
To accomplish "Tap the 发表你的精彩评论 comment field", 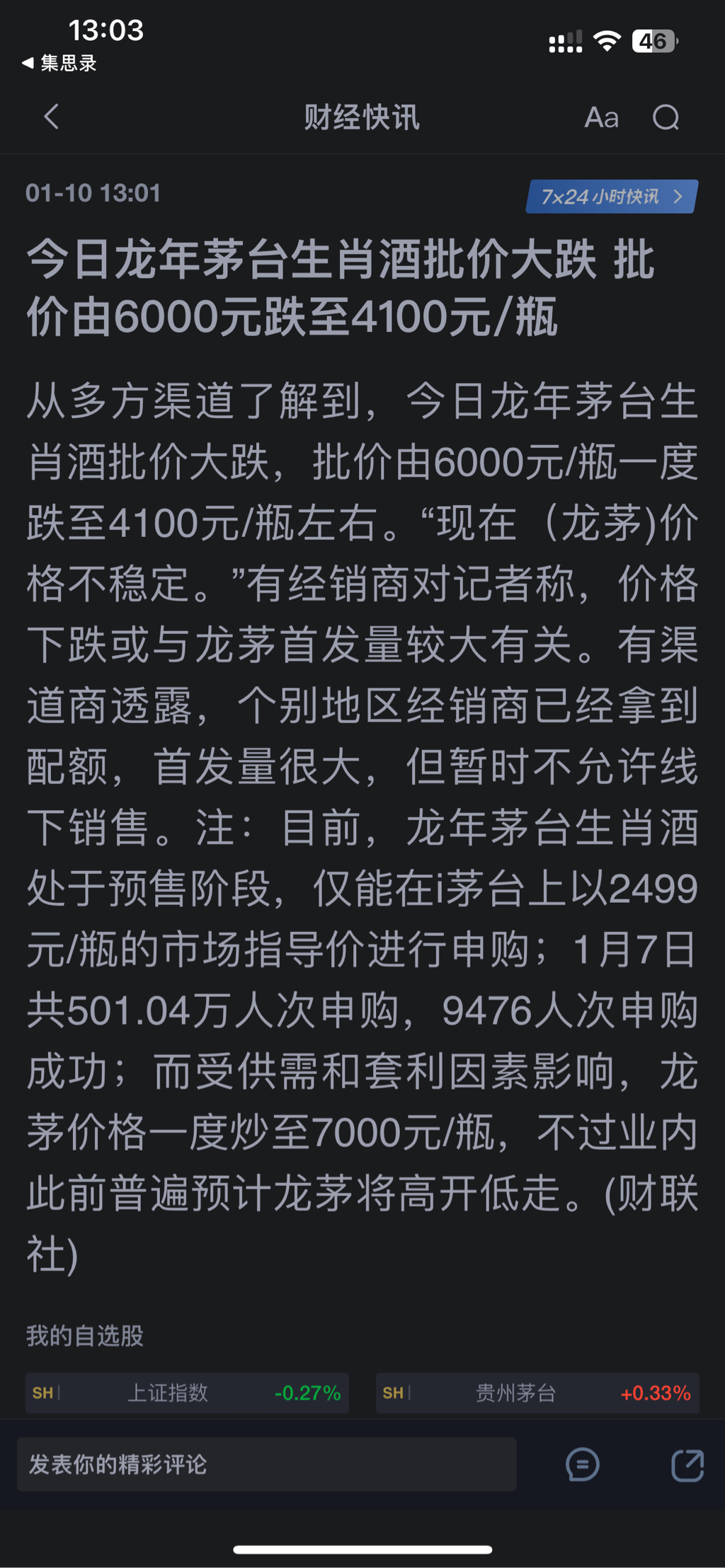I will coord(266,1464).
